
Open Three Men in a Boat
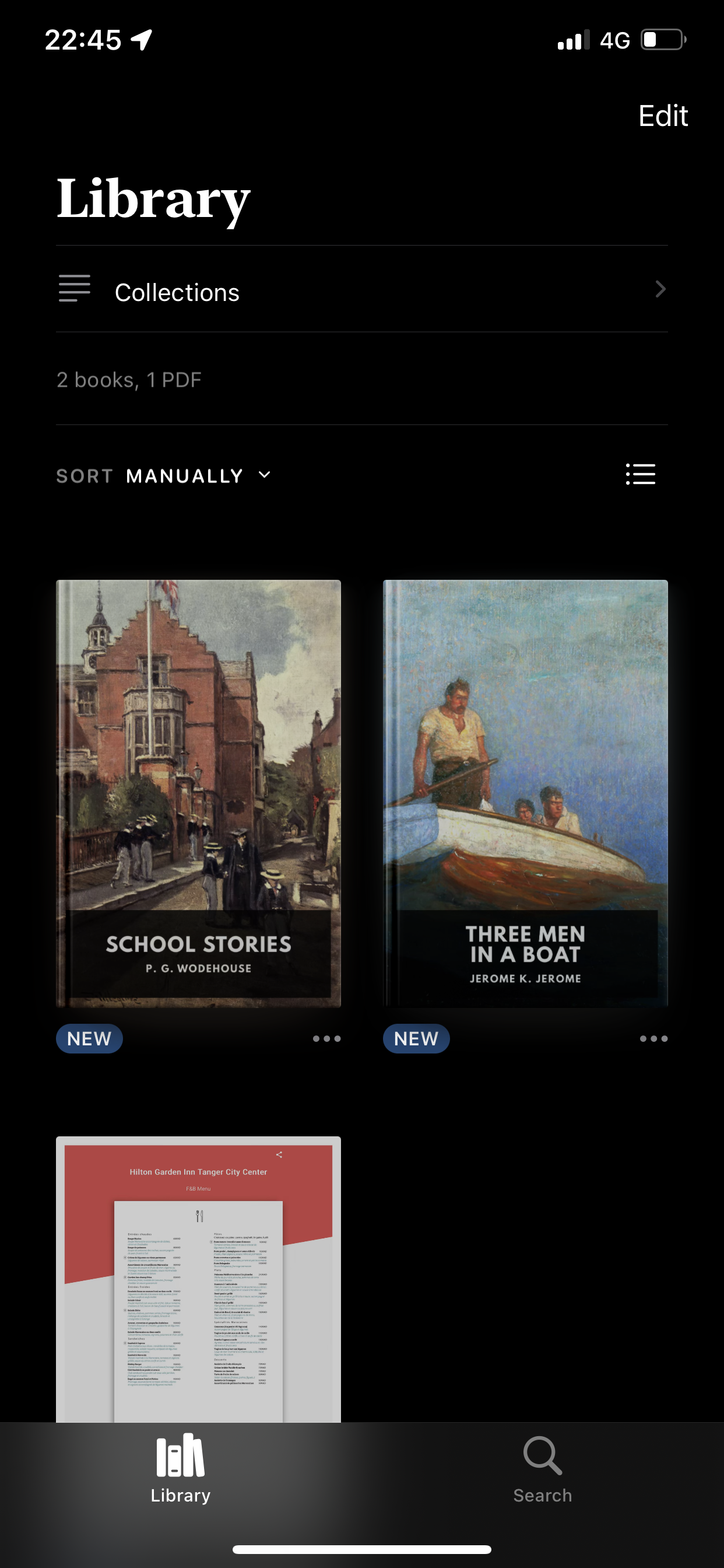[525, 793]
